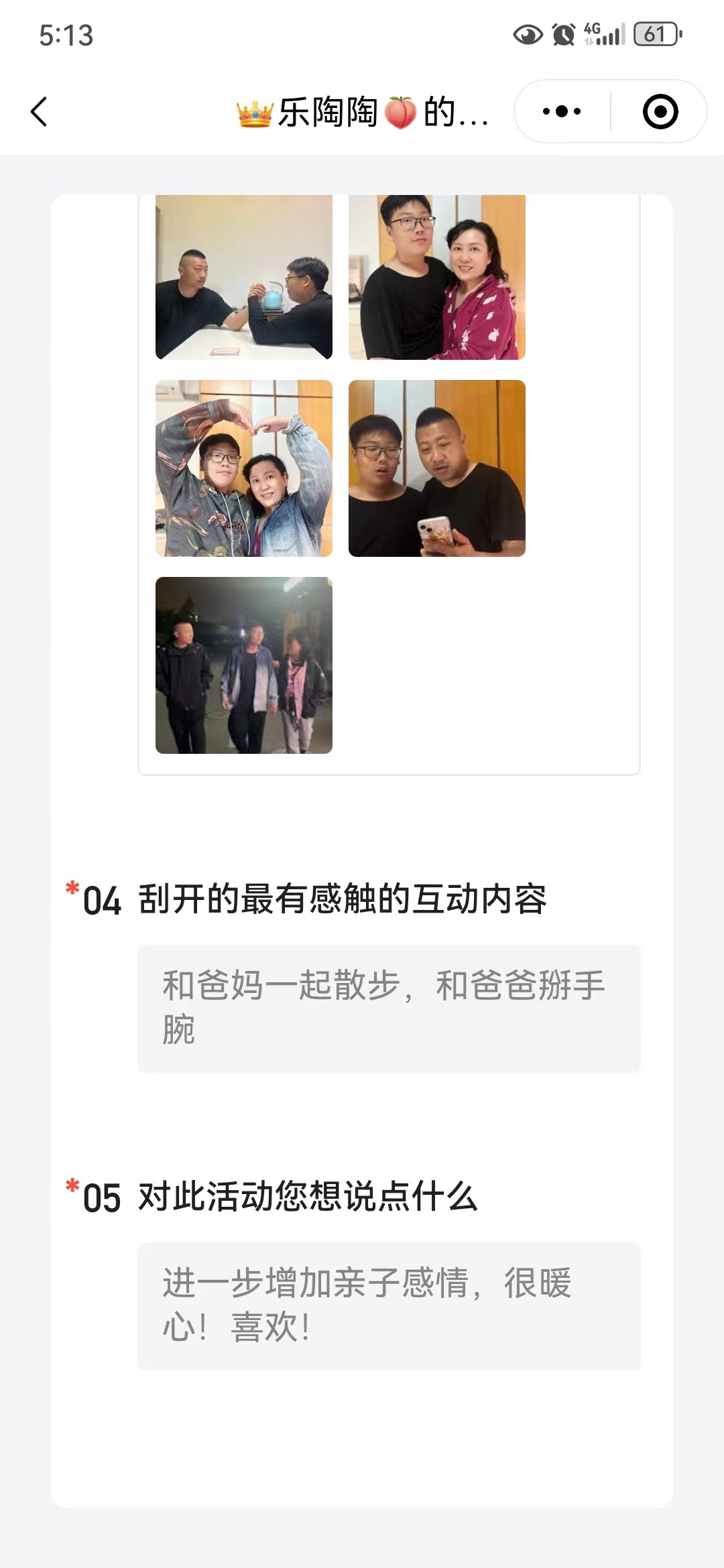Close the mini program with the circle button
The height and width of the screenshot is (1568, 724).
point(660,111)
